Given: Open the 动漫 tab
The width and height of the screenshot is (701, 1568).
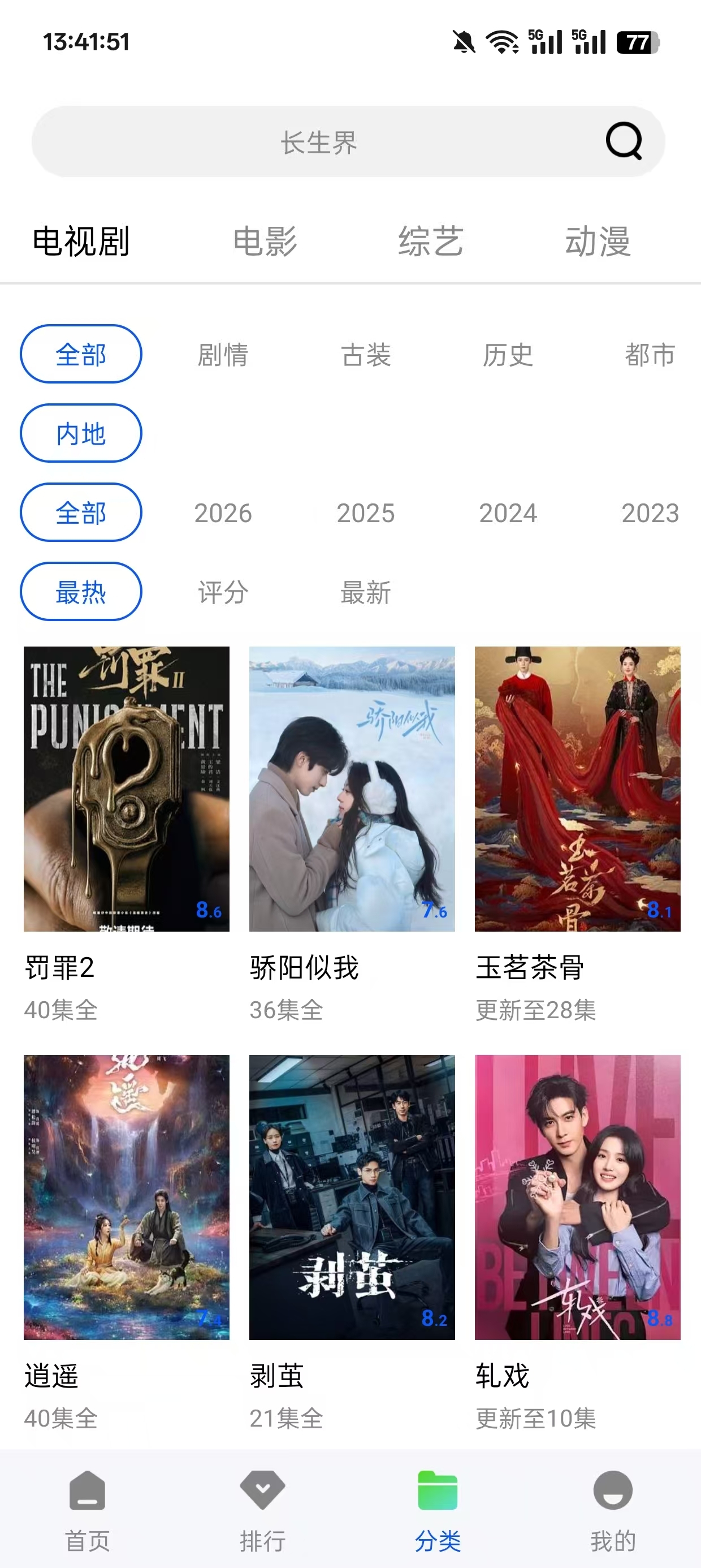Looking at the screenshot, I should tap(598, 242).
